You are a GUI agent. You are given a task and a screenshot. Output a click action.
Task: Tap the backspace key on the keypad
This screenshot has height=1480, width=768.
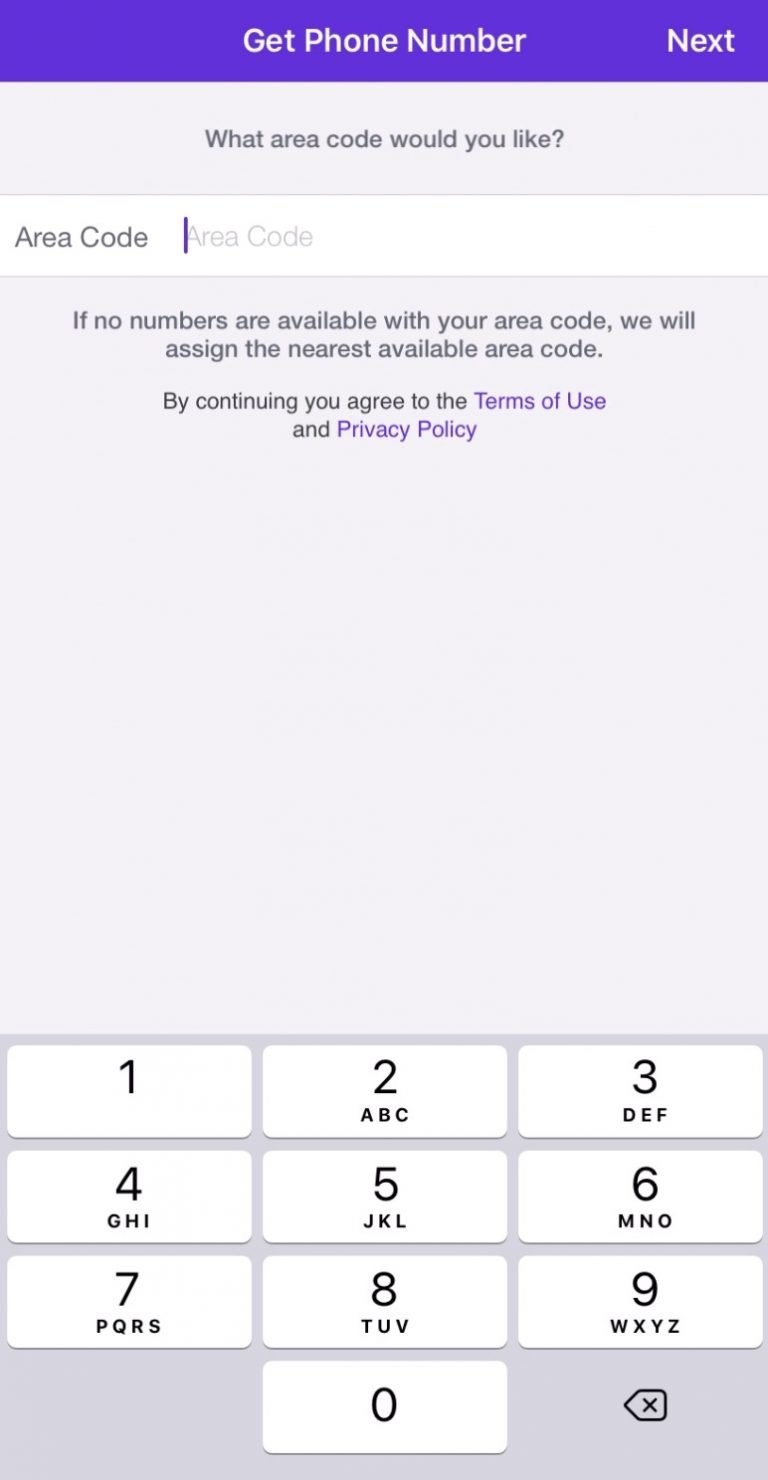[x=643, y=1404]
